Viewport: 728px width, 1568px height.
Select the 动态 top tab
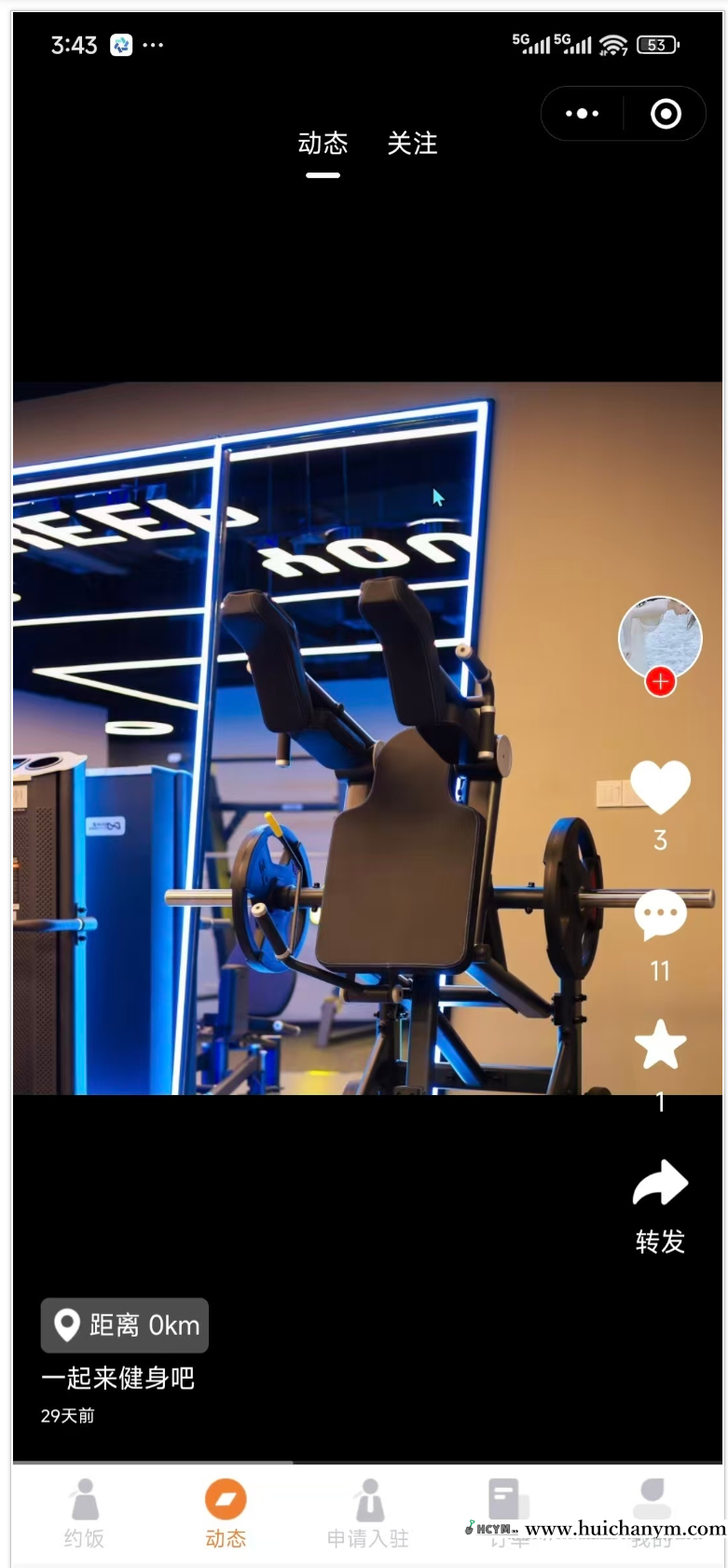323,144
